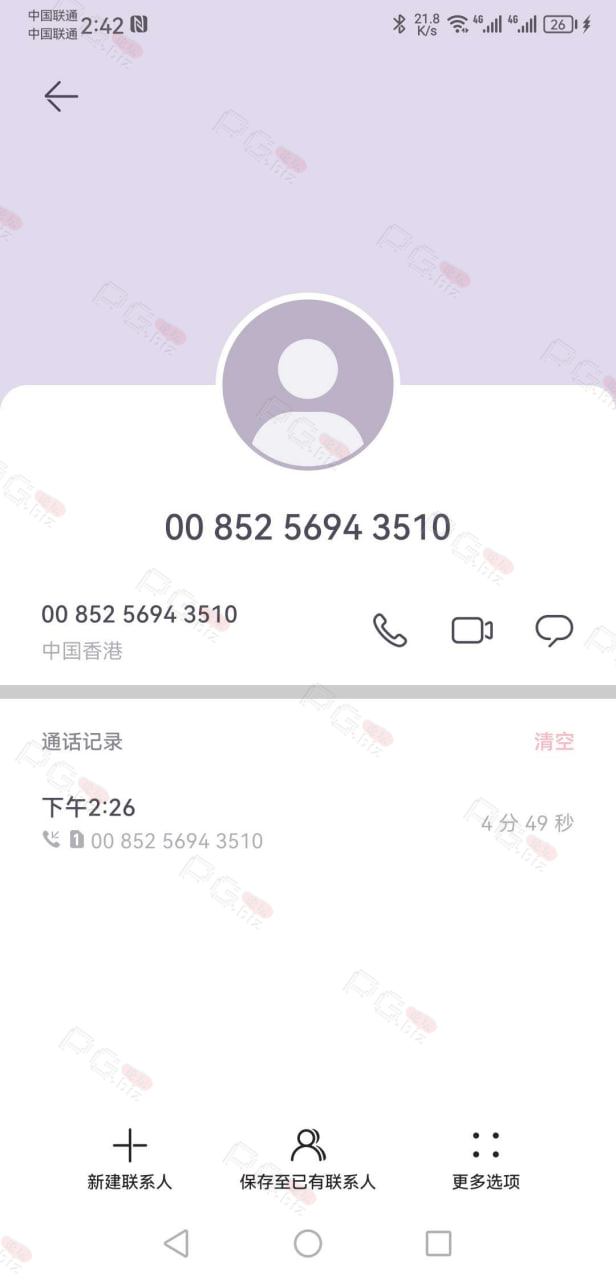The height and width of the screenshot is (1280, 616).
Task: Tap the contact avatar placeholder
Action: click(x=308, y=385)
